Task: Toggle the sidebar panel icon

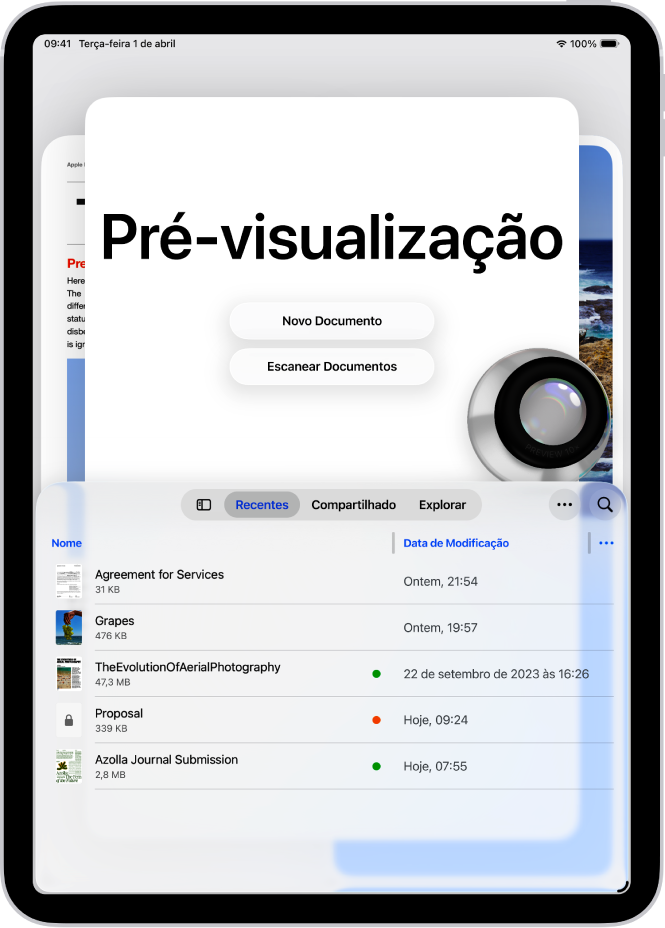Action: 204,505
